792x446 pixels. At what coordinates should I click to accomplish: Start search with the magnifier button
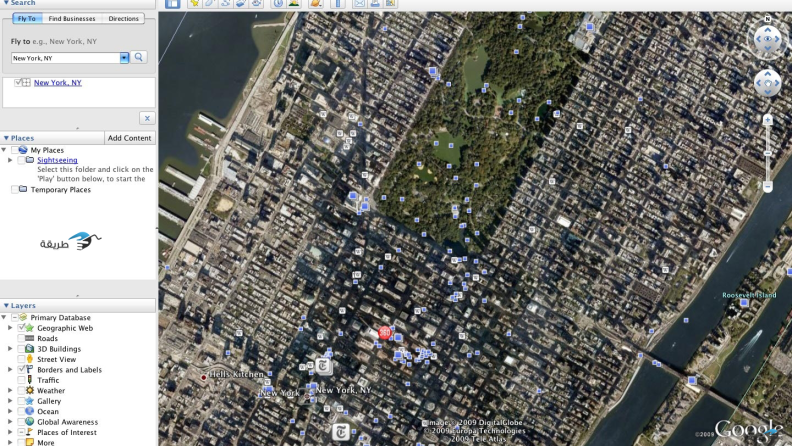click(x=139, y=58)
